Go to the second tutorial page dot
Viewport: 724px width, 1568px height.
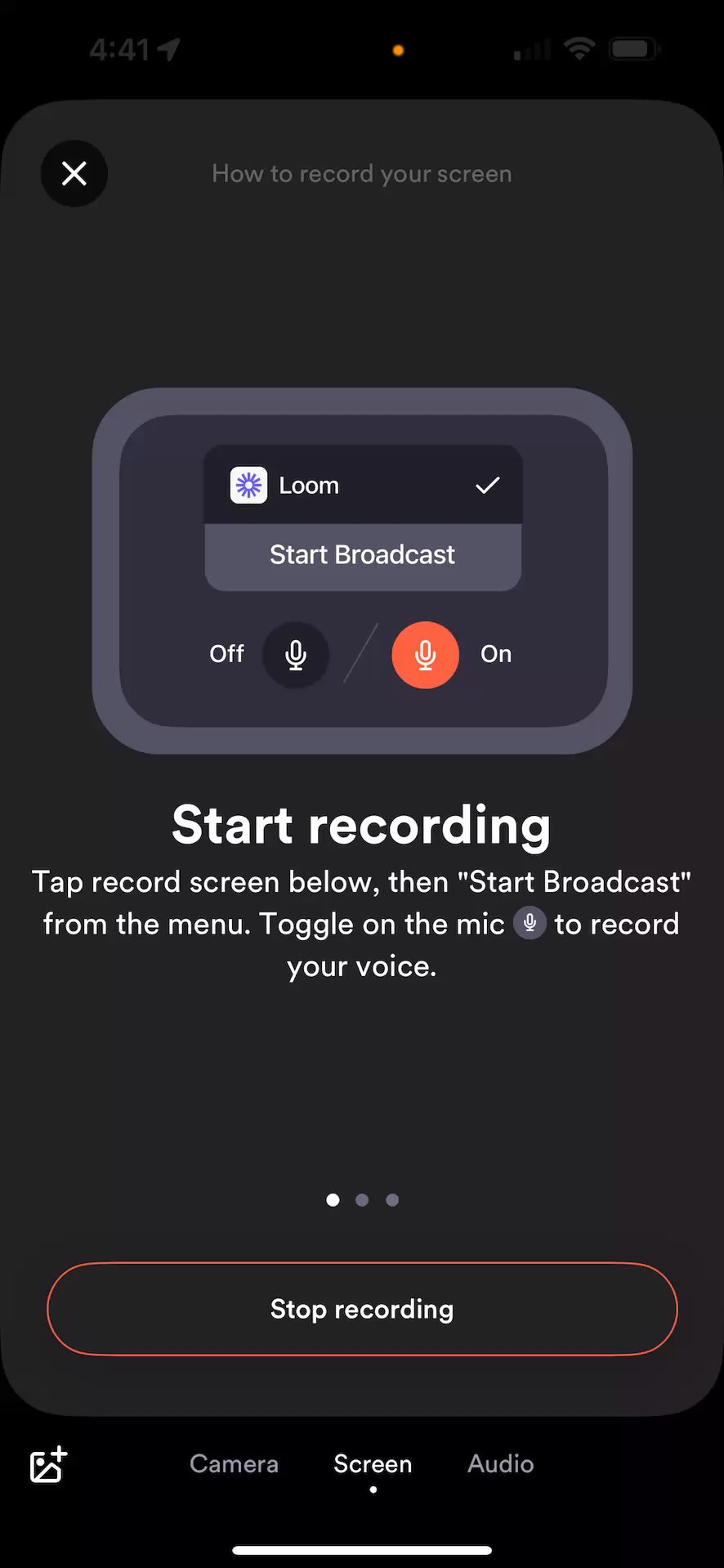pos(362,1200)
